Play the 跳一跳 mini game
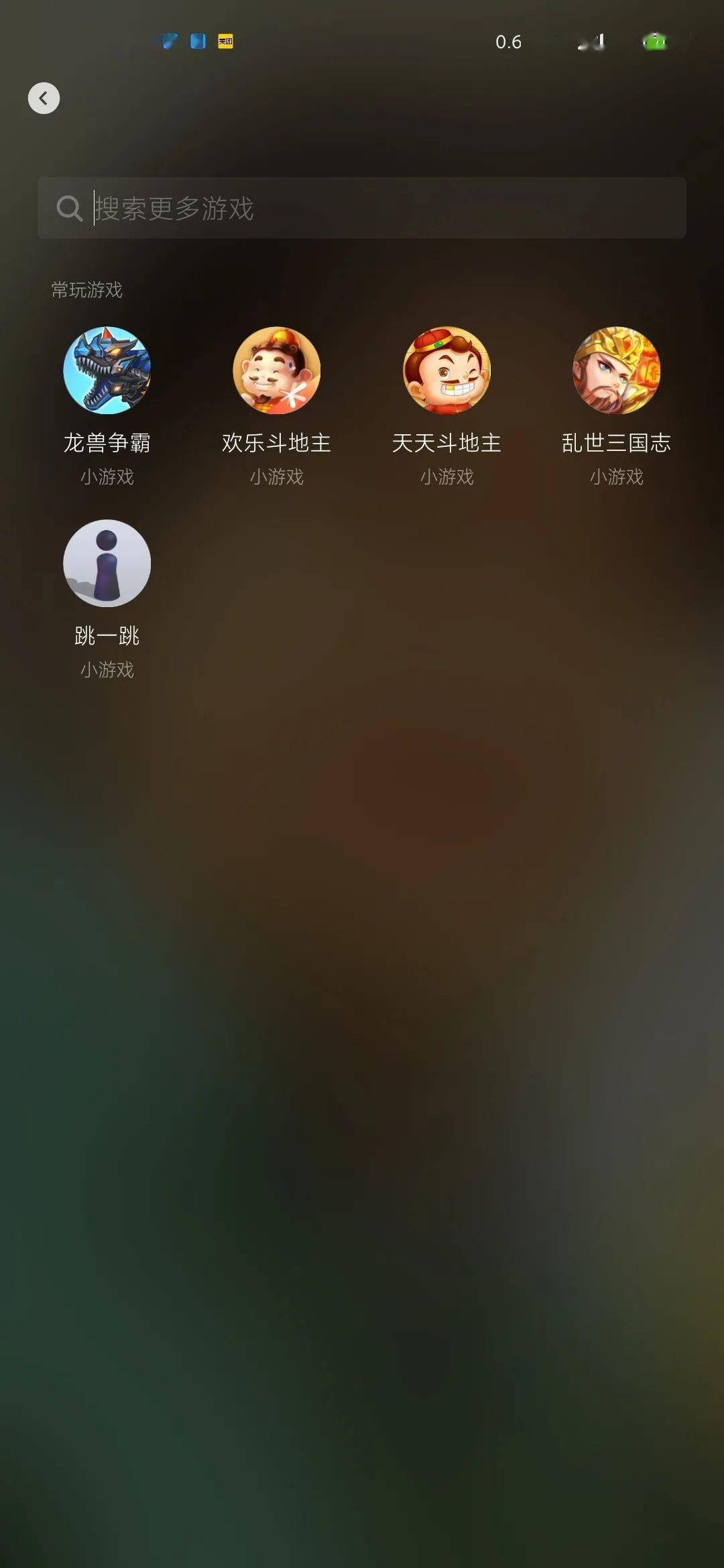The width and height of the screenshot is (724, 1568). click(107, 564)
